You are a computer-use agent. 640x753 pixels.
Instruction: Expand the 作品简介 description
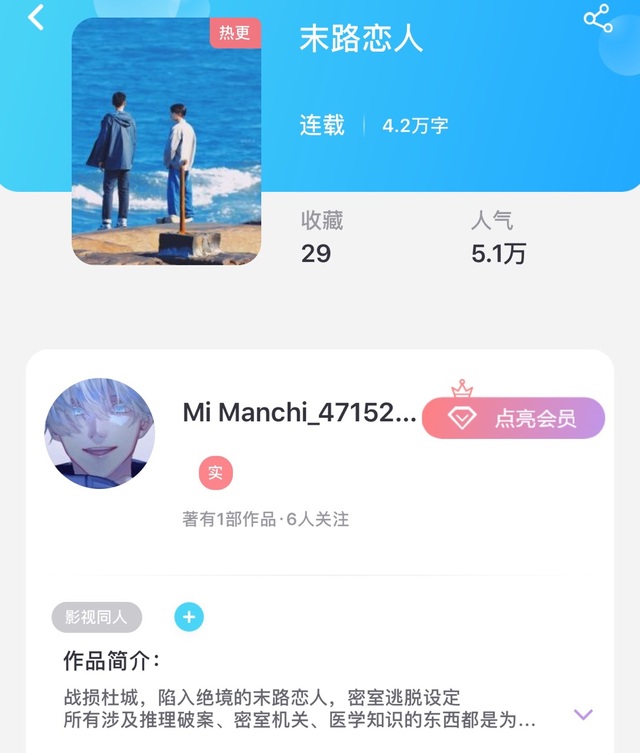click(583, 714)
